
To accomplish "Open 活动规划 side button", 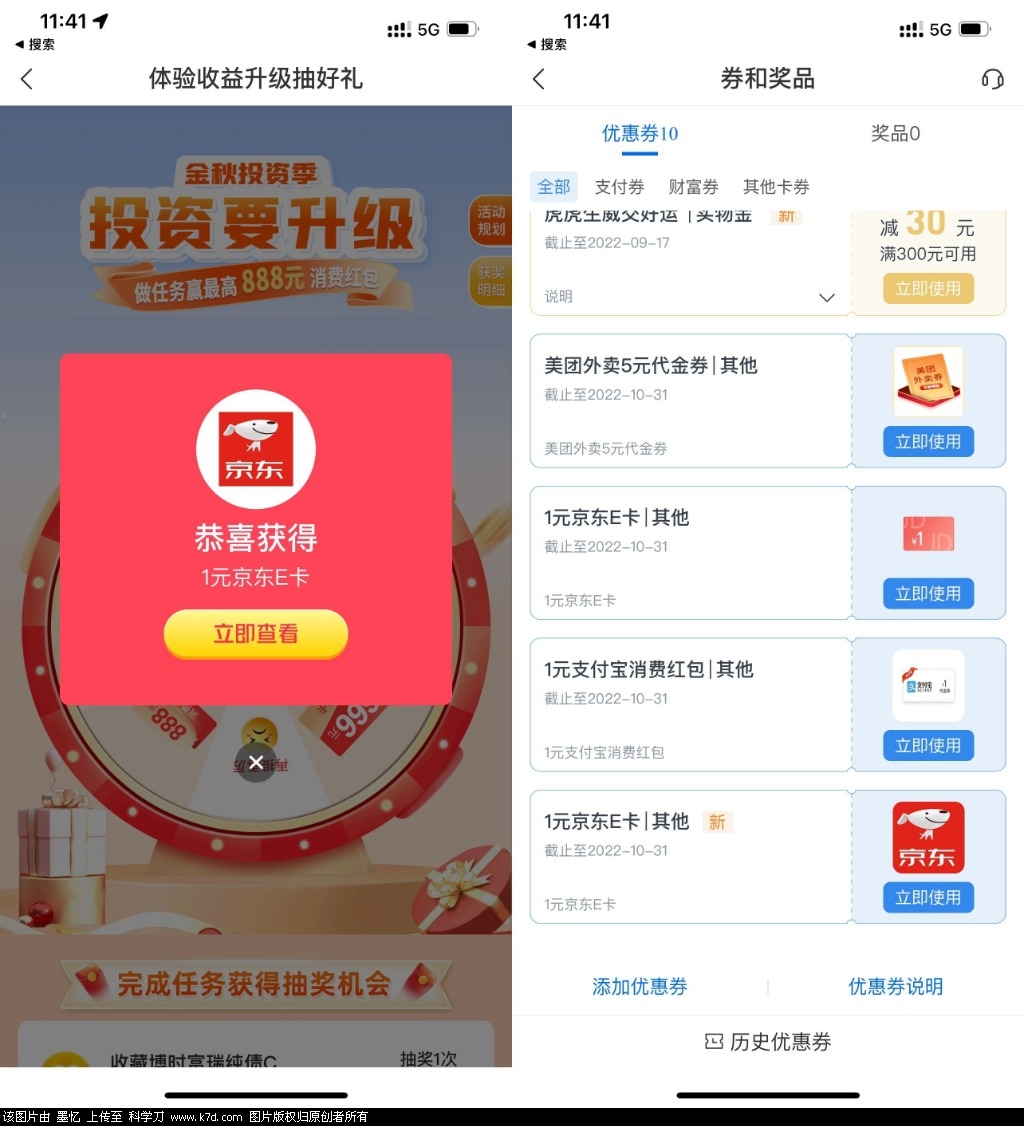I will point(491,220).
